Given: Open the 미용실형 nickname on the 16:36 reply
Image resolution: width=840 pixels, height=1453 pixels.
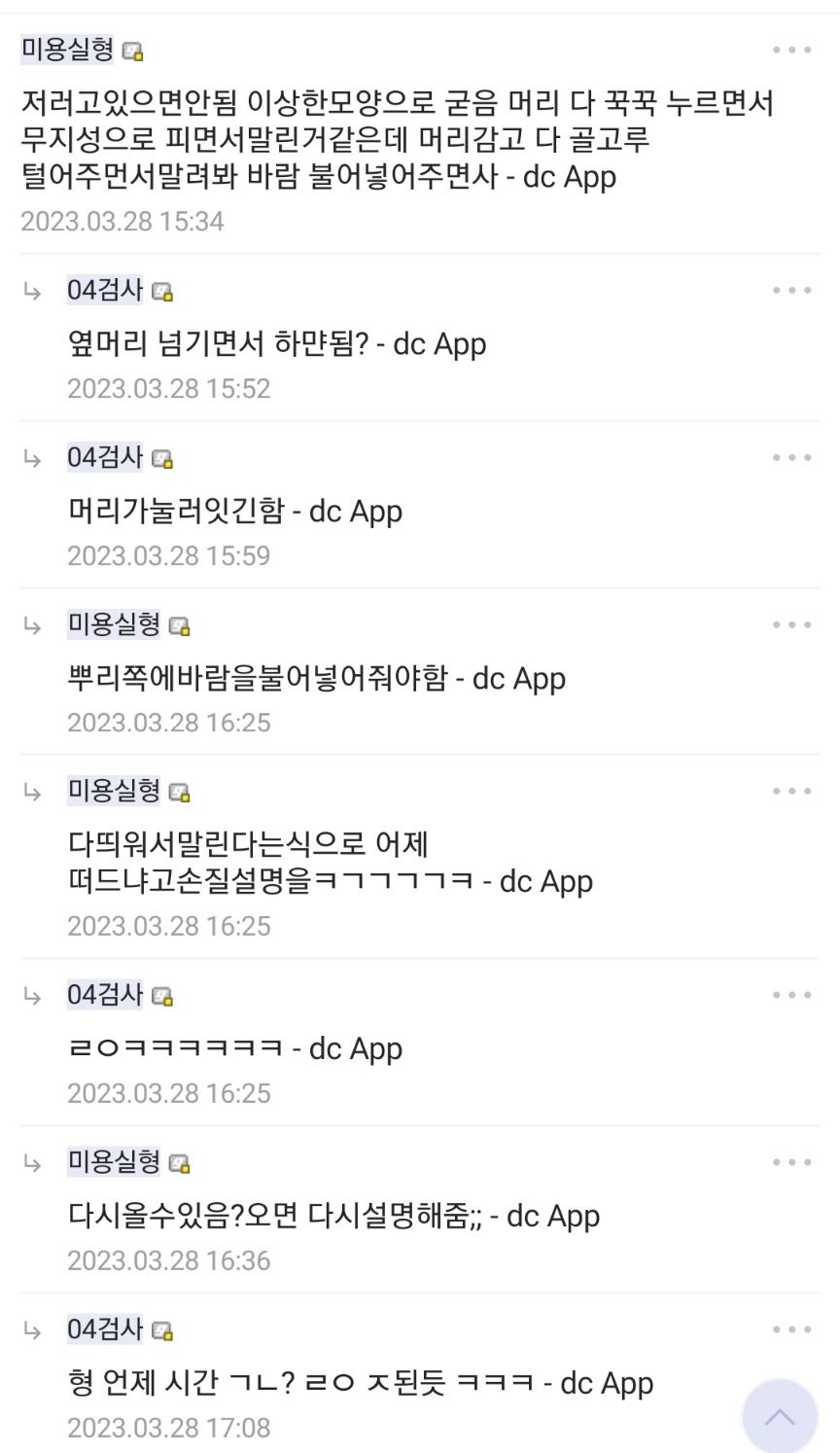Looking at the screenshot, I should 114,1162.
